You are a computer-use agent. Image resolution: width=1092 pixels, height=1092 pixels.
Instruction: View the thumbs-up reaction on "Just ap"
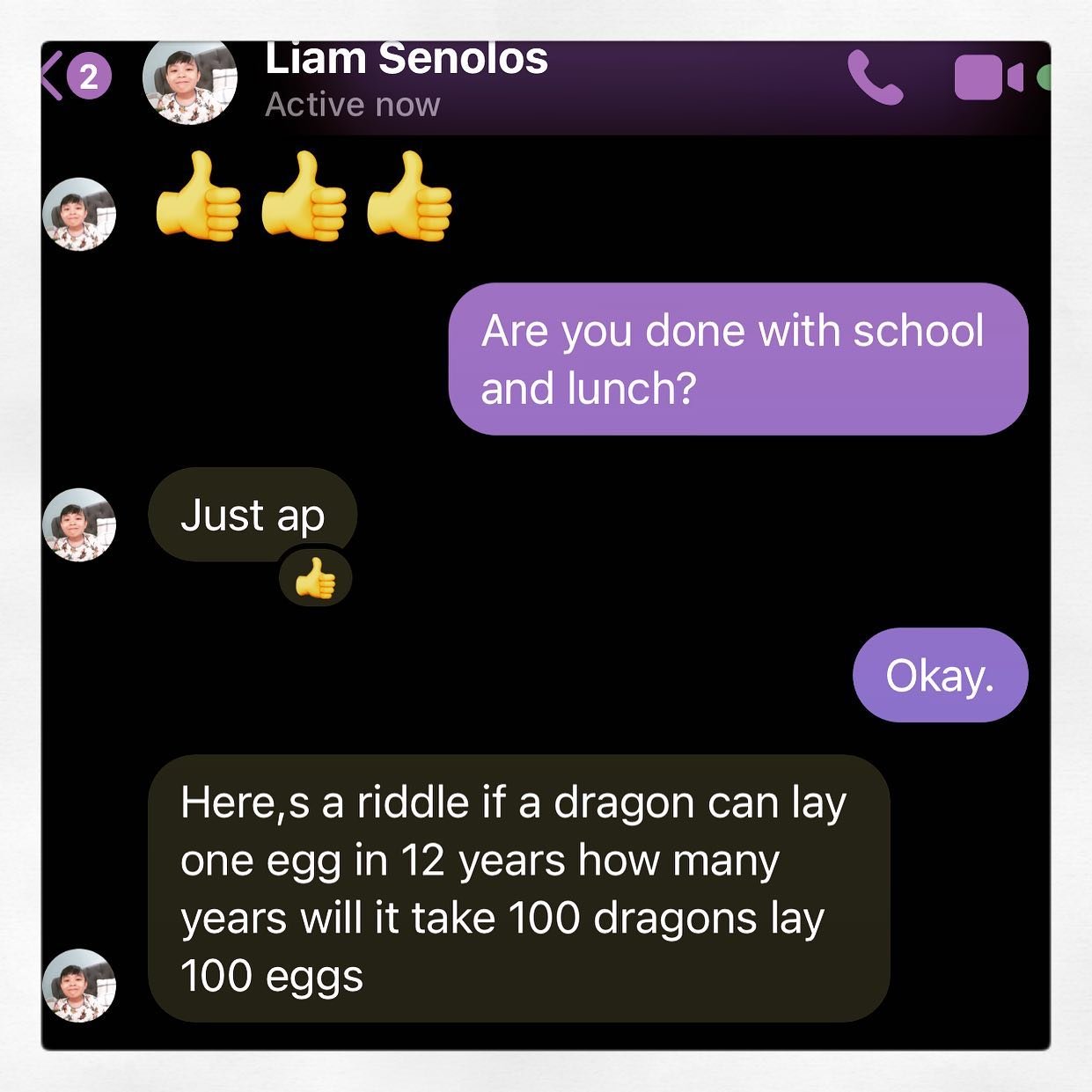[x=315, y=580]
